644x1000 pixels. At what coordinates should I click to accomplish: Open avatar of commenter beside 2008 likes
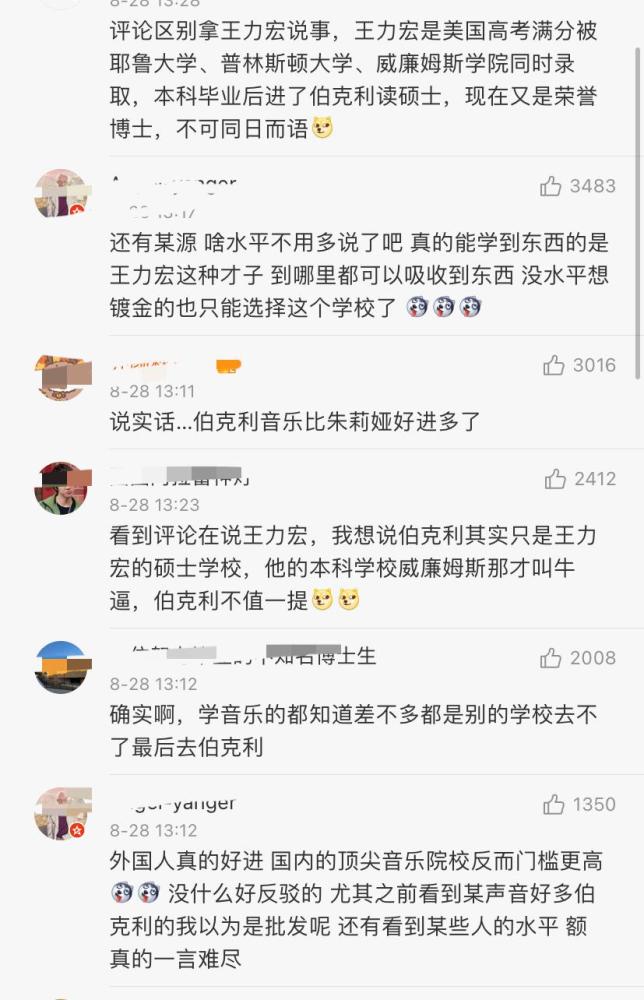[61, 667]
